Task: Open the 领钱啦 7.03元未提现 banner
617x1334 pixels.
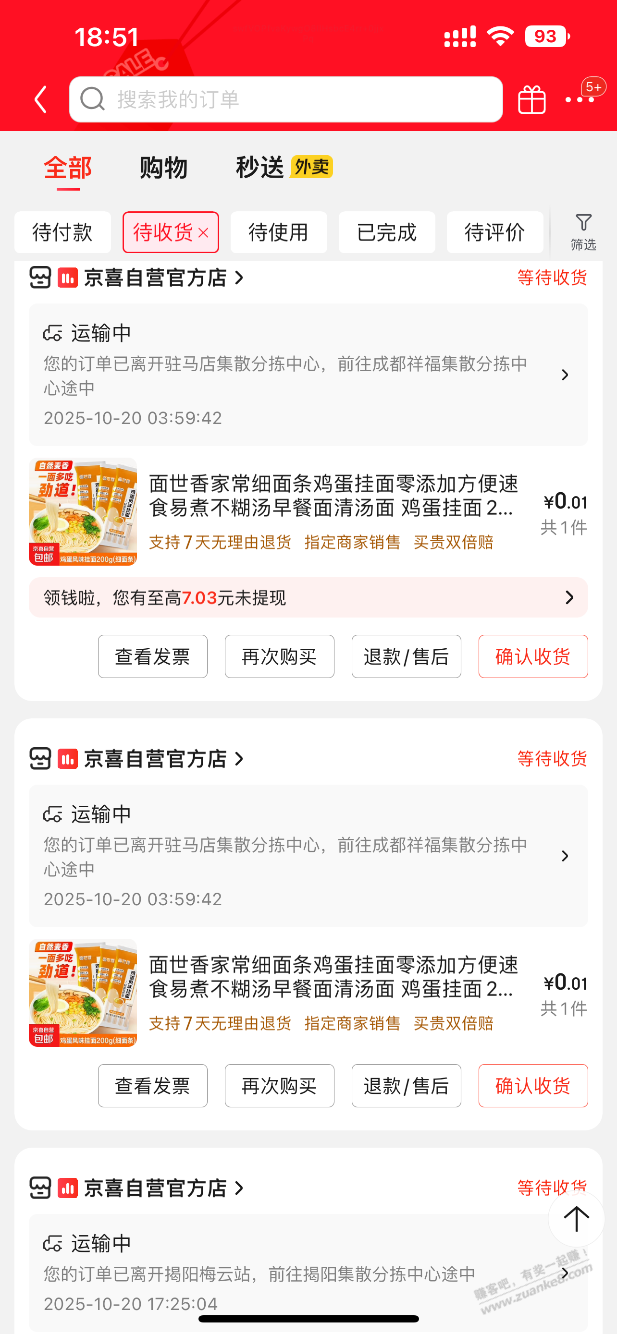Action: (x=308, y=598)
